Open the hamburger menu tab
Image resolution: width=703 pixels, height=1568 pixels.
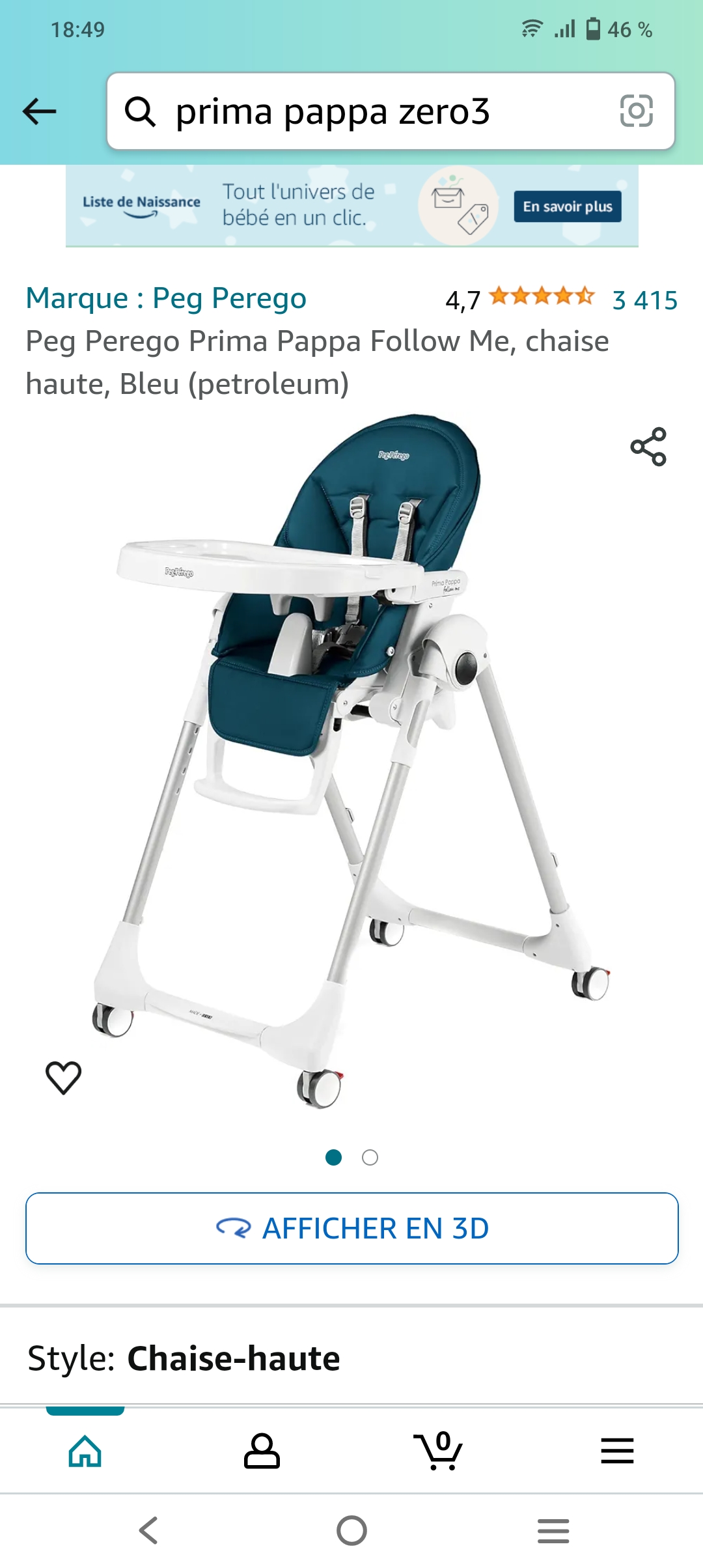tap(617, 1451)
